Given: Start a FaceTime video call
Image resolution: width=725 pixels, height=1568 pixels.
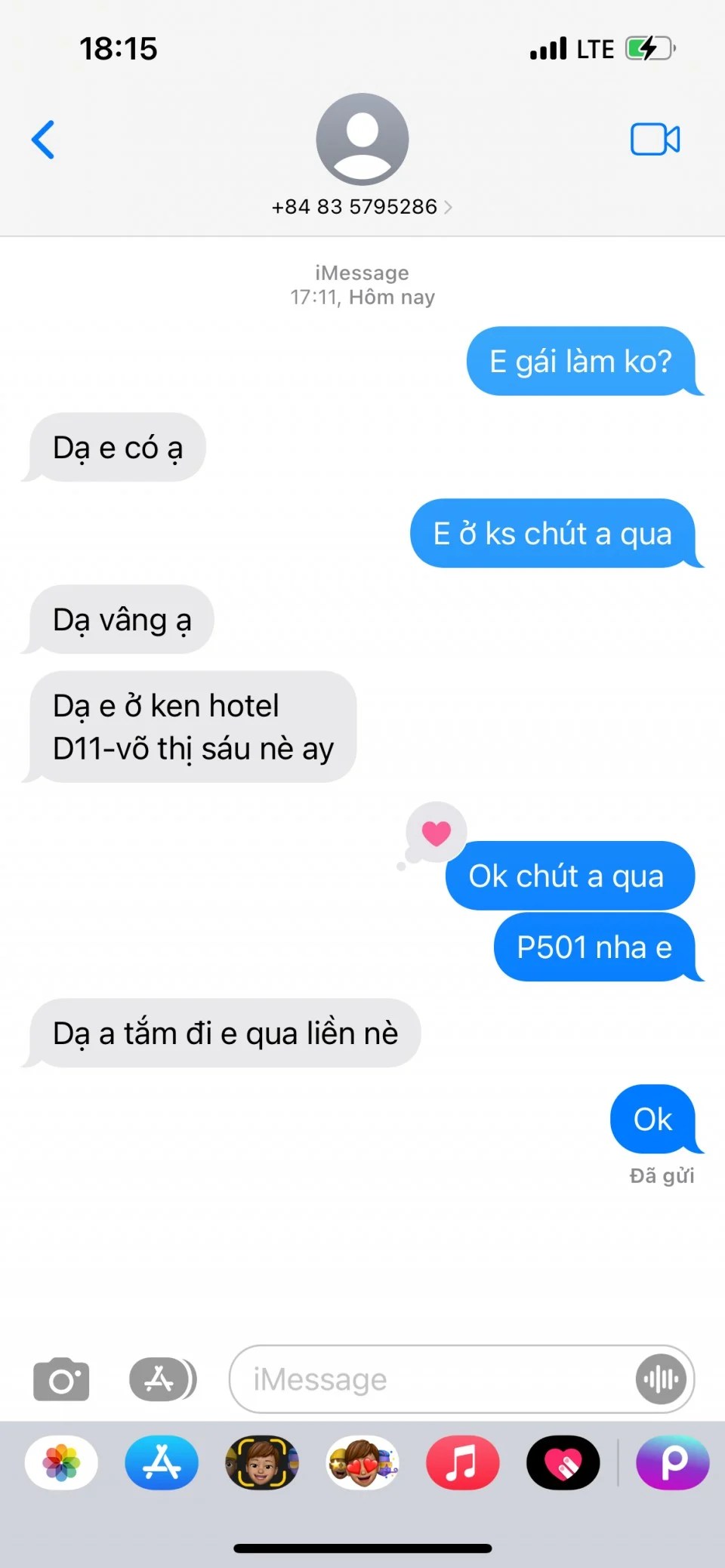Looking at the screenshot, I should (x=655, y=140).
